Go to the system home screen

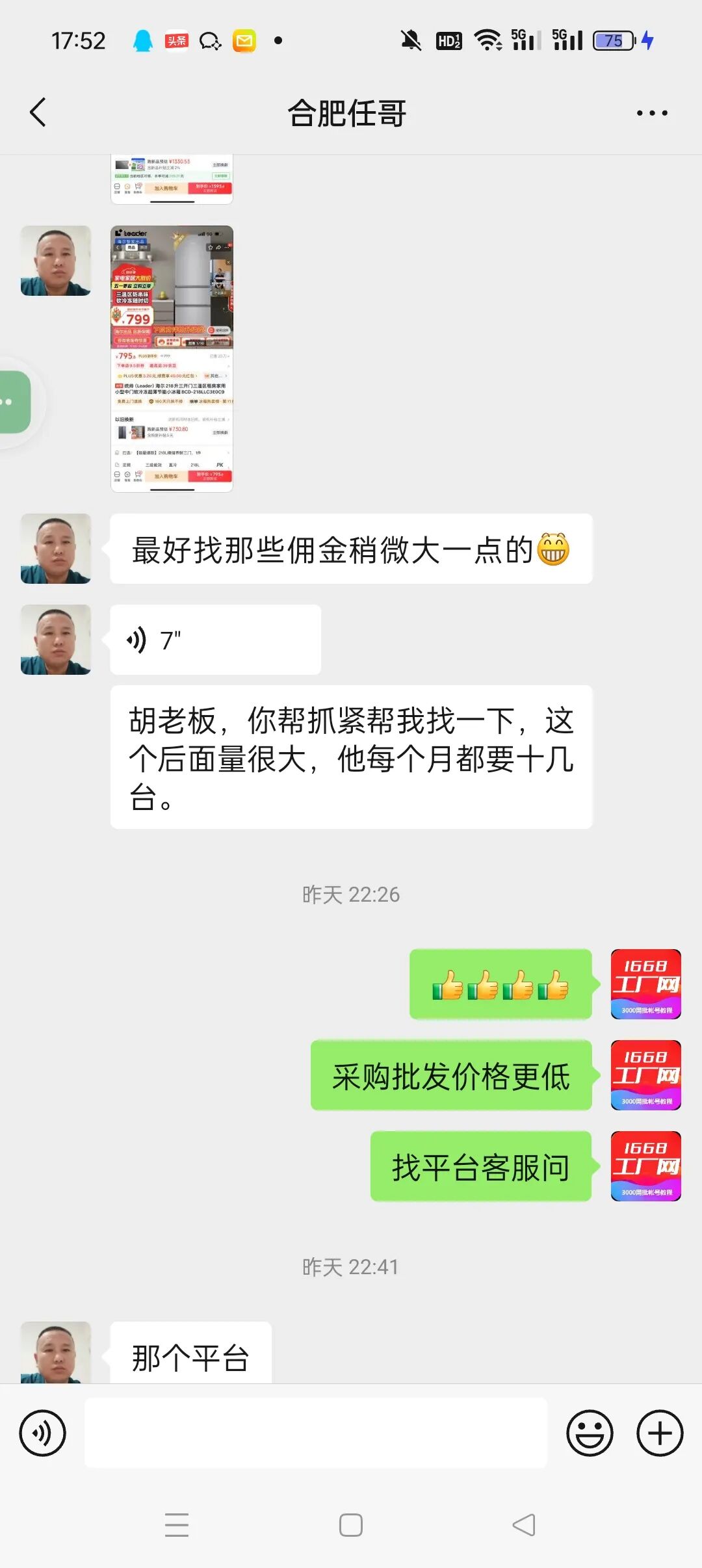coord(351,1524)
